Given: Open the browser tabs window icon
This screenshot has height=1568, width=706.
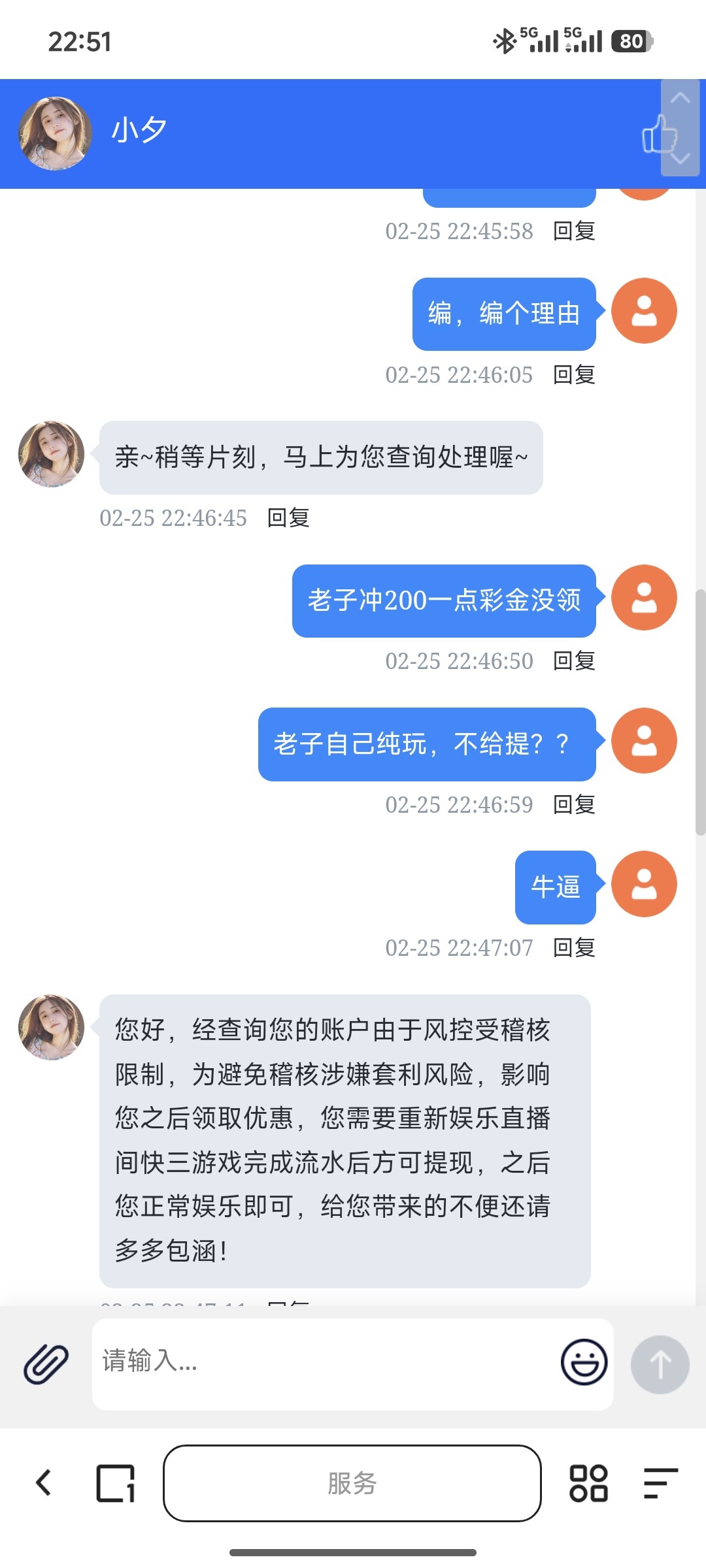Looking at the screenshot, I should coord(116,1483).
